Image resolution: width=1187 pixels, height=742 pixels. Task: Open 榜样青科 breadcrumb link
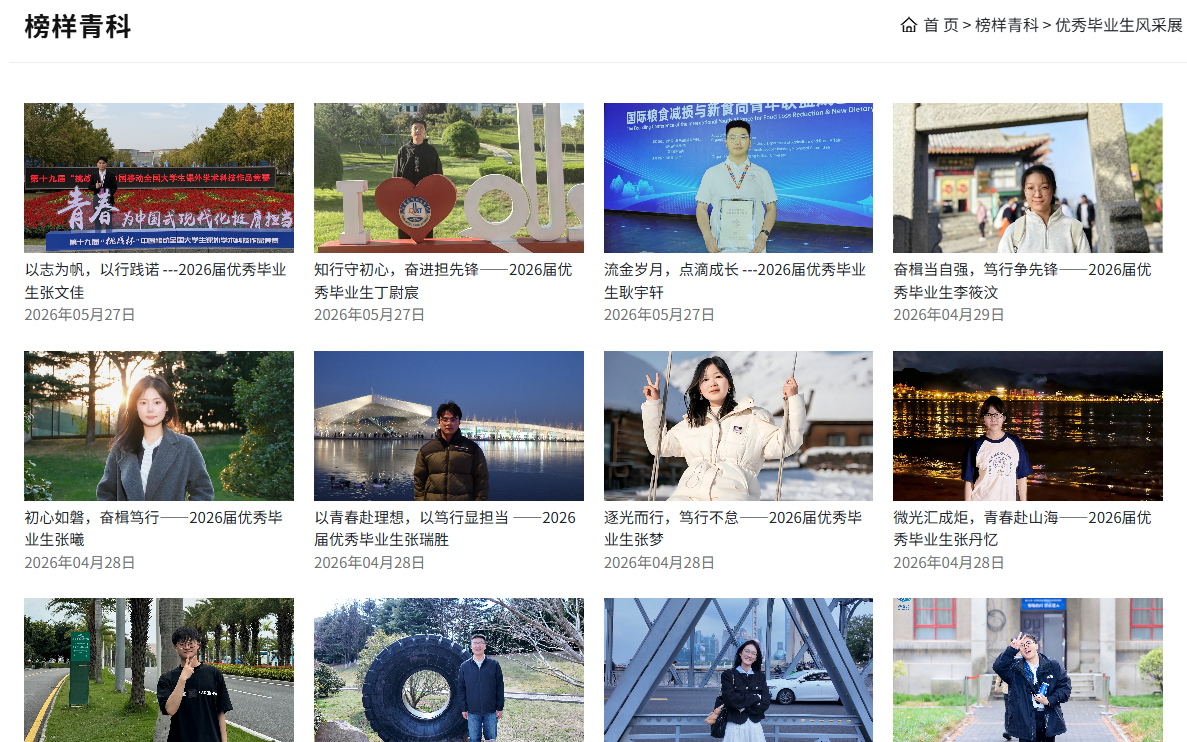point(1006,25)
